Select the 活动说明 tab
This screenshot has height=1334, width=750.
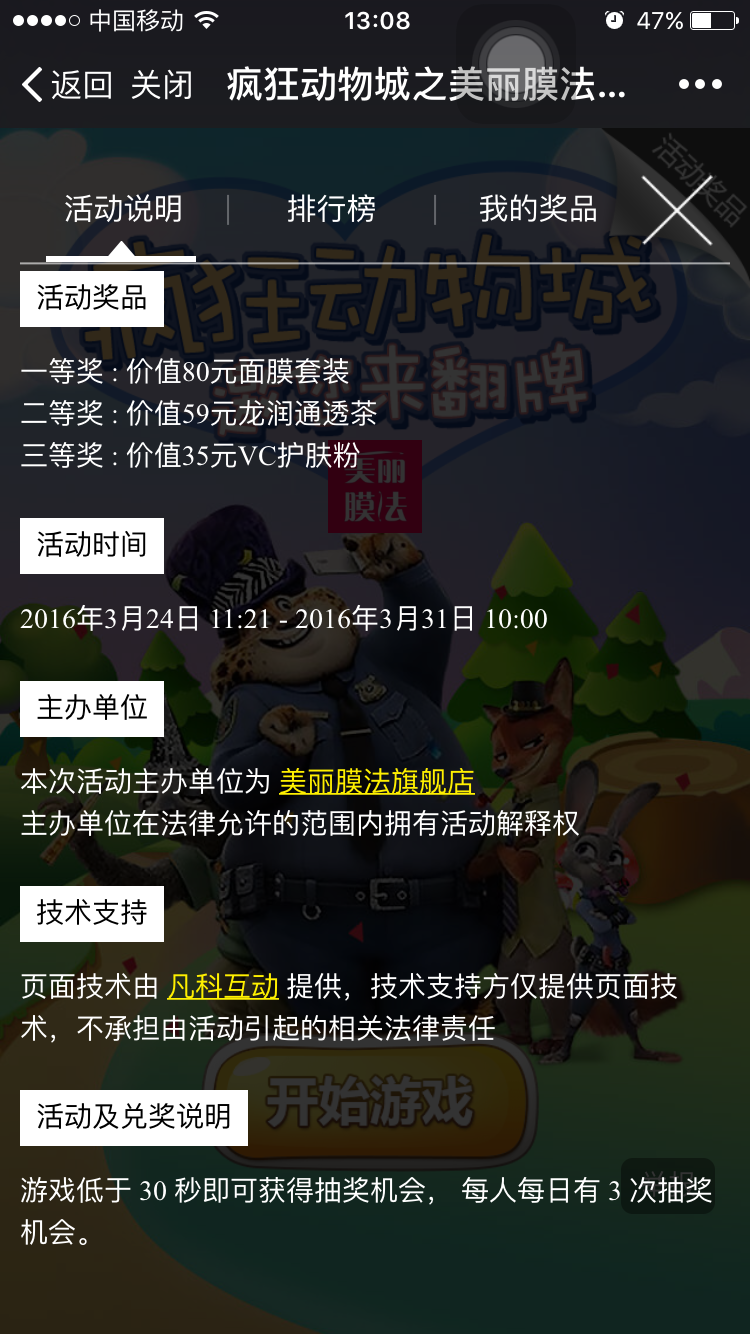click(123, 209)
